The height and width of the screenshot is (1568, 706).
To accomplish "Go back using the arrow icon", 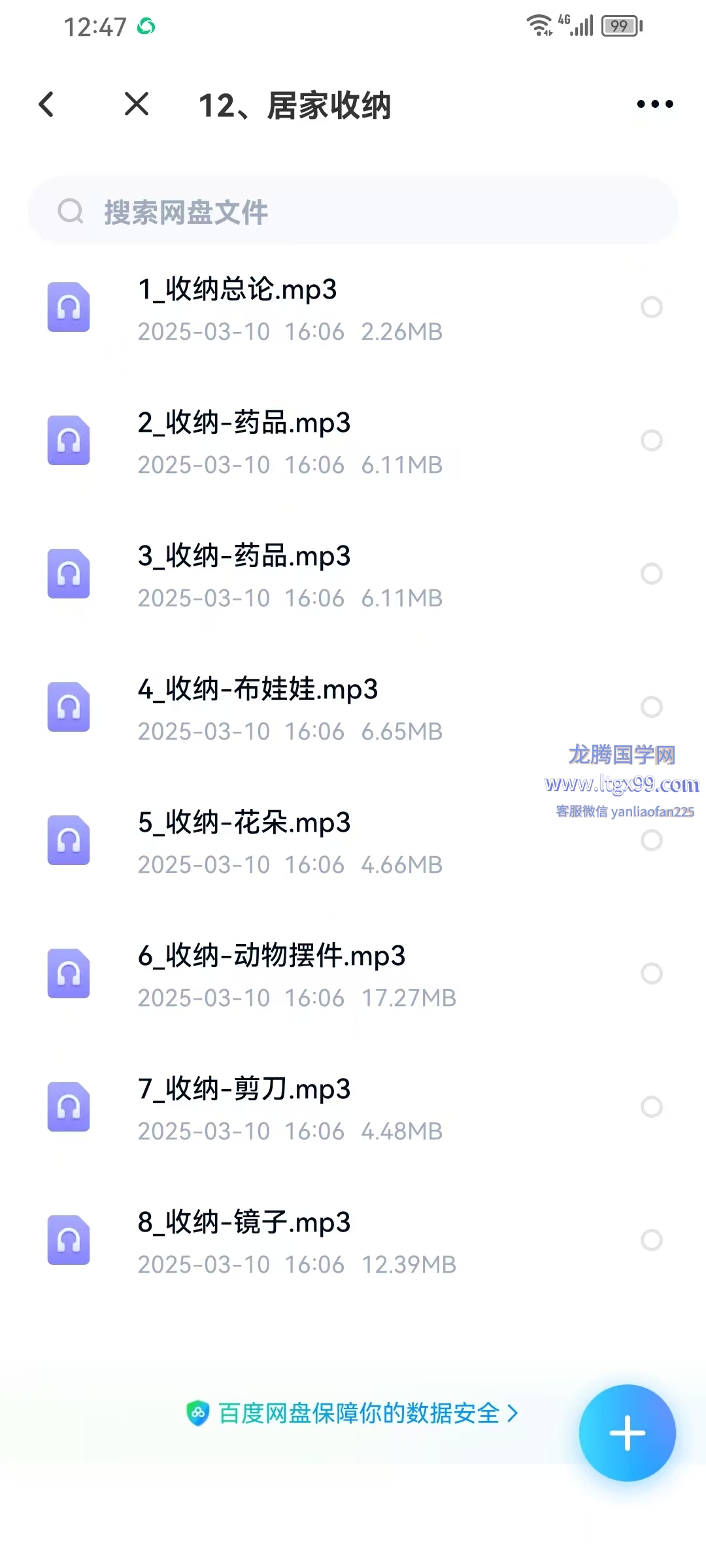I will click(46, 105).
